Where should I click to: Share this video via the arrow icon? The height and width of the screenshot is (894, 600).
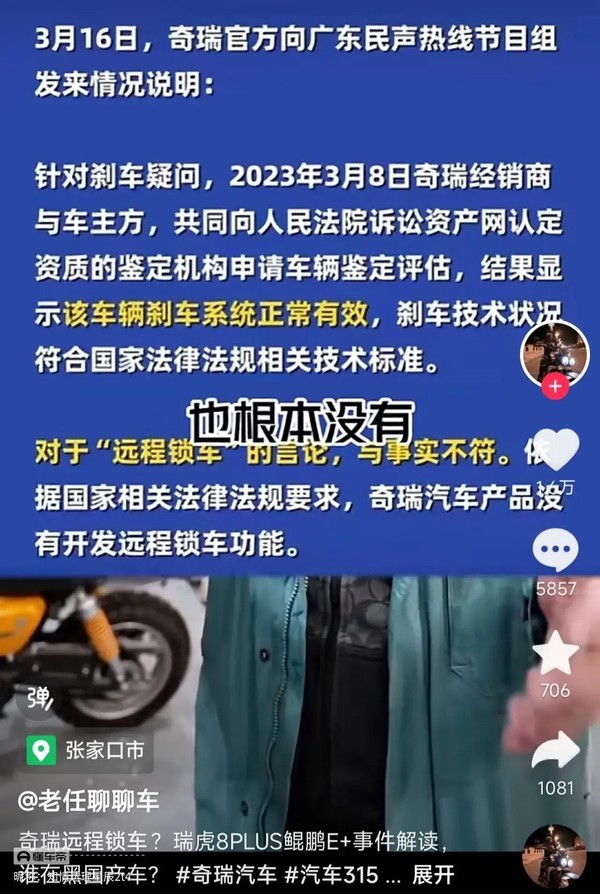point(555,750)
